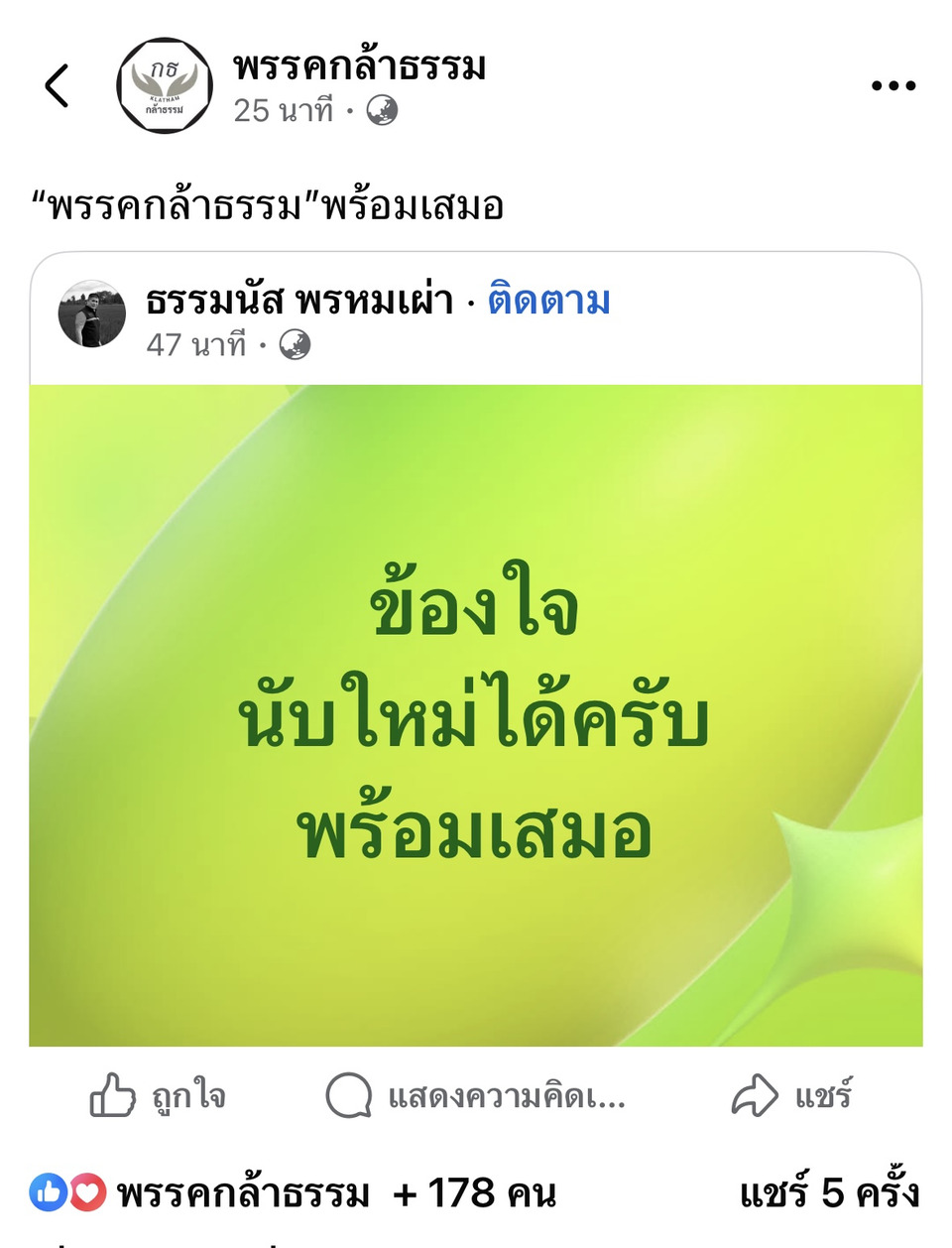Comment on the post via แสดงความคิดเห็น
This screenshot has height=1248, width=952.
(476, 1096)
